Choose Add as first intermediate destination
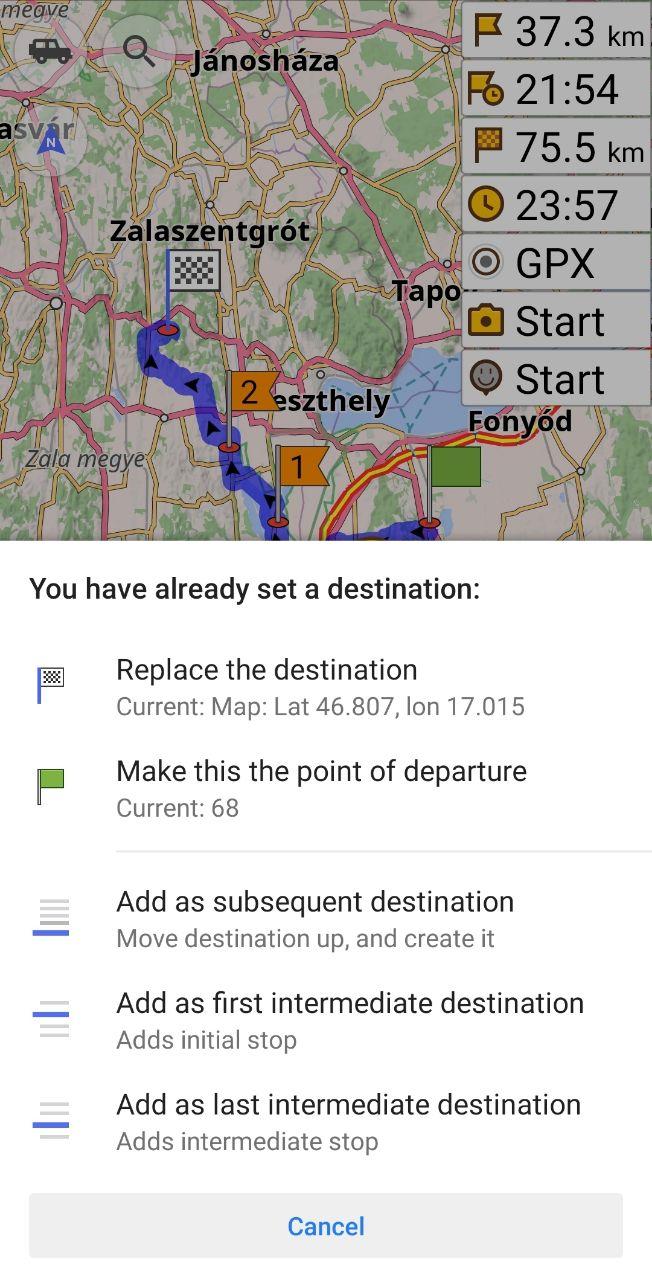This screenshot has height=1280, width=652. pyautogui.click(x=350, y=1019)
